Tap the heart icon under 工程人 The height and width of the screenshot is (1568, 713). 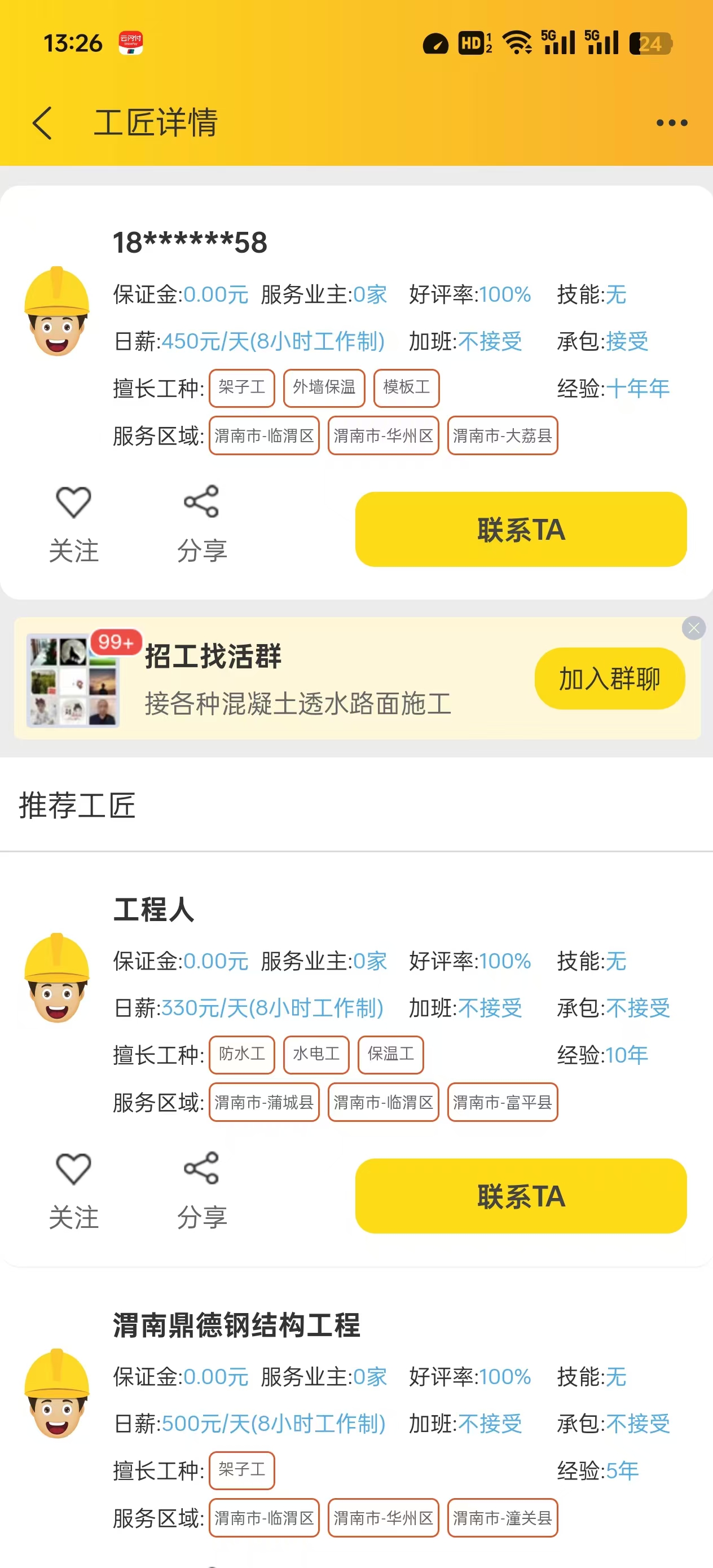click(x=73, y=1169)
